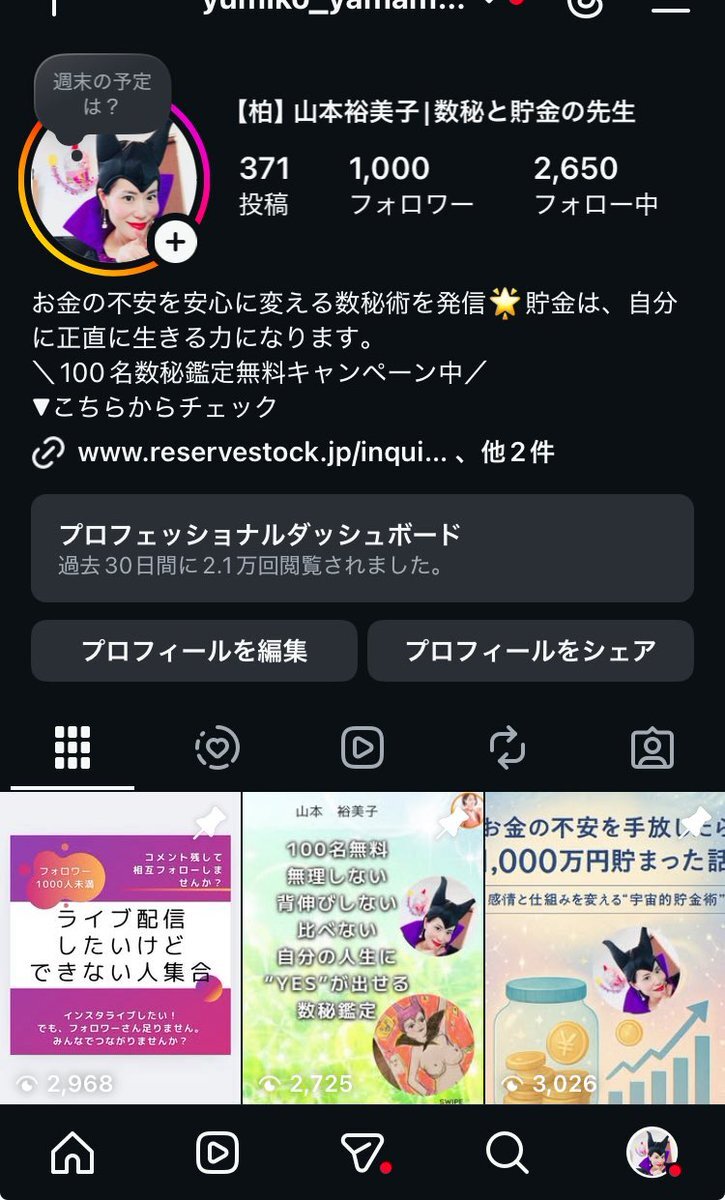Viewport: 725px width, 1200px height.
Task: Open the www.reservestock.jp link
Action: [x=262, y=453]
